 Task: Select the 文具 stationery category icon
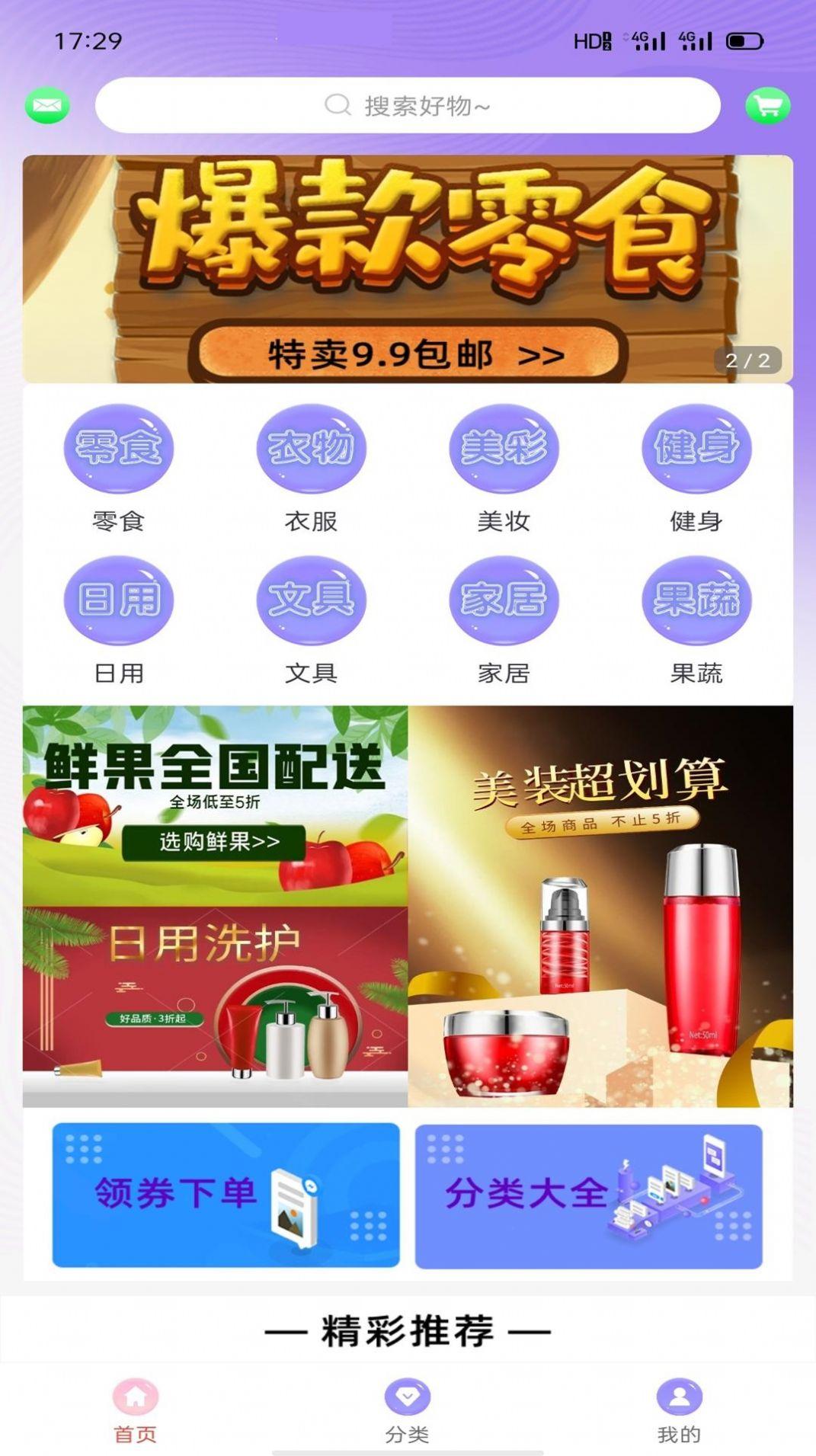pyautogui.click(x=309, y=600)
